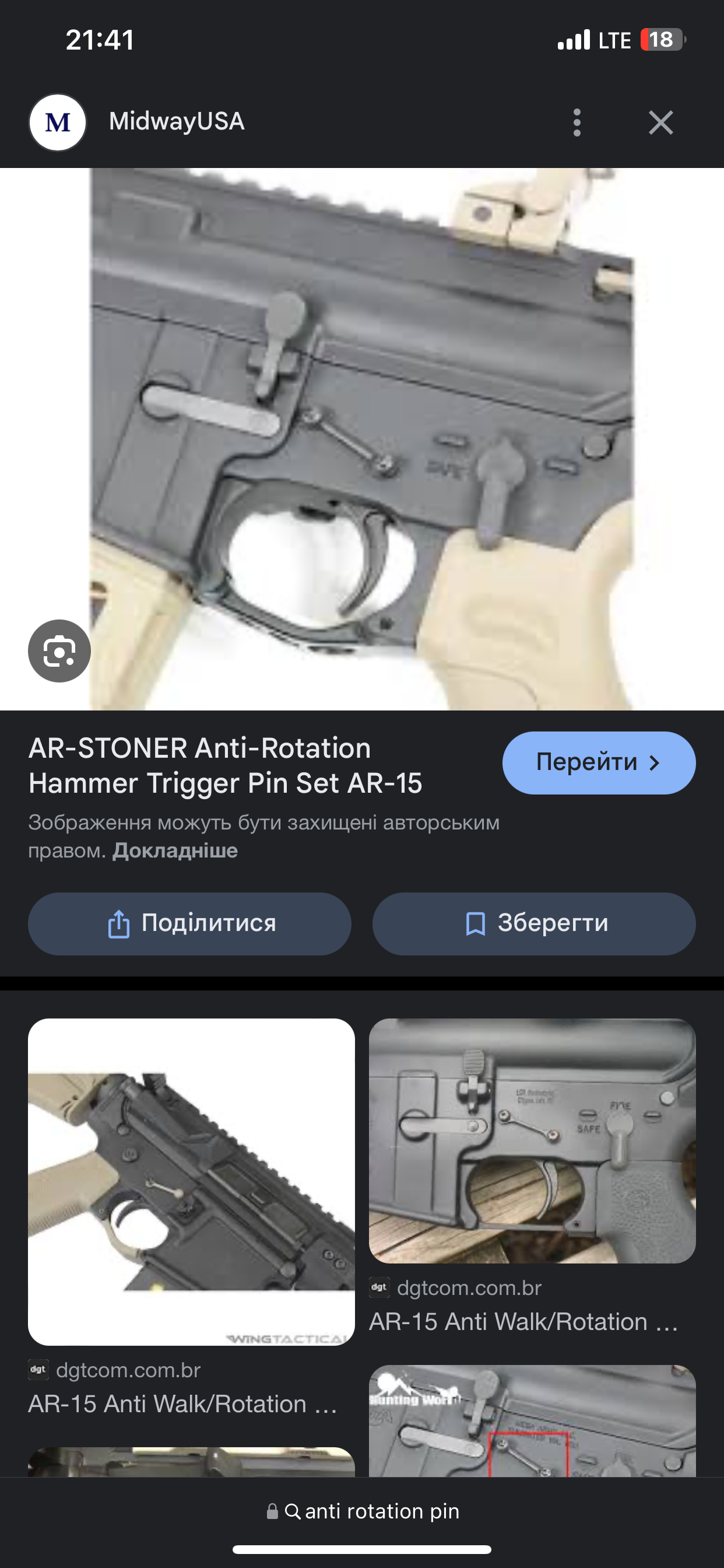This screenshot has width=724, height=1568.
Task: Open the Wing Tactical related image
Action: (191, 1181)
